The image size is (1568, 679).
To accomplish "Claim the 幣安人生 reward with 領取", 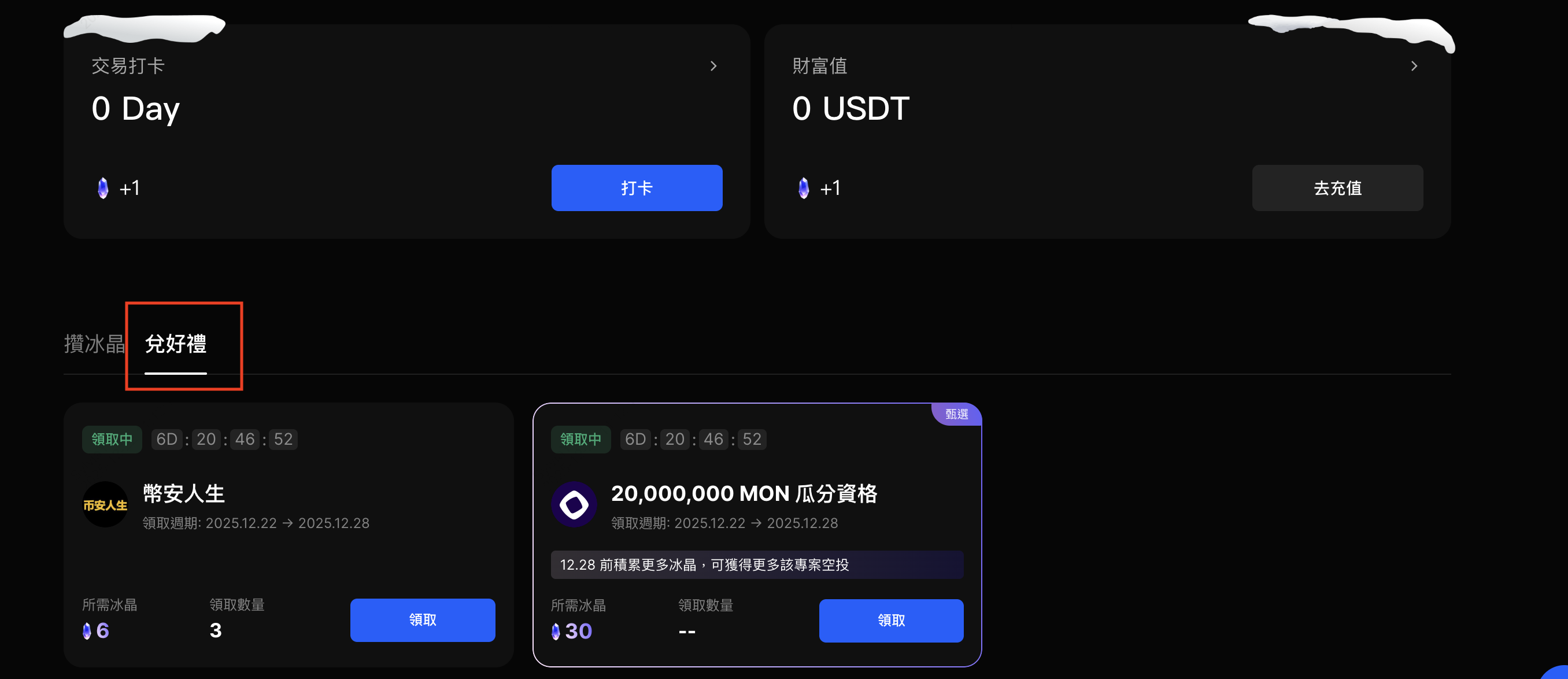I will pos(422,619).
